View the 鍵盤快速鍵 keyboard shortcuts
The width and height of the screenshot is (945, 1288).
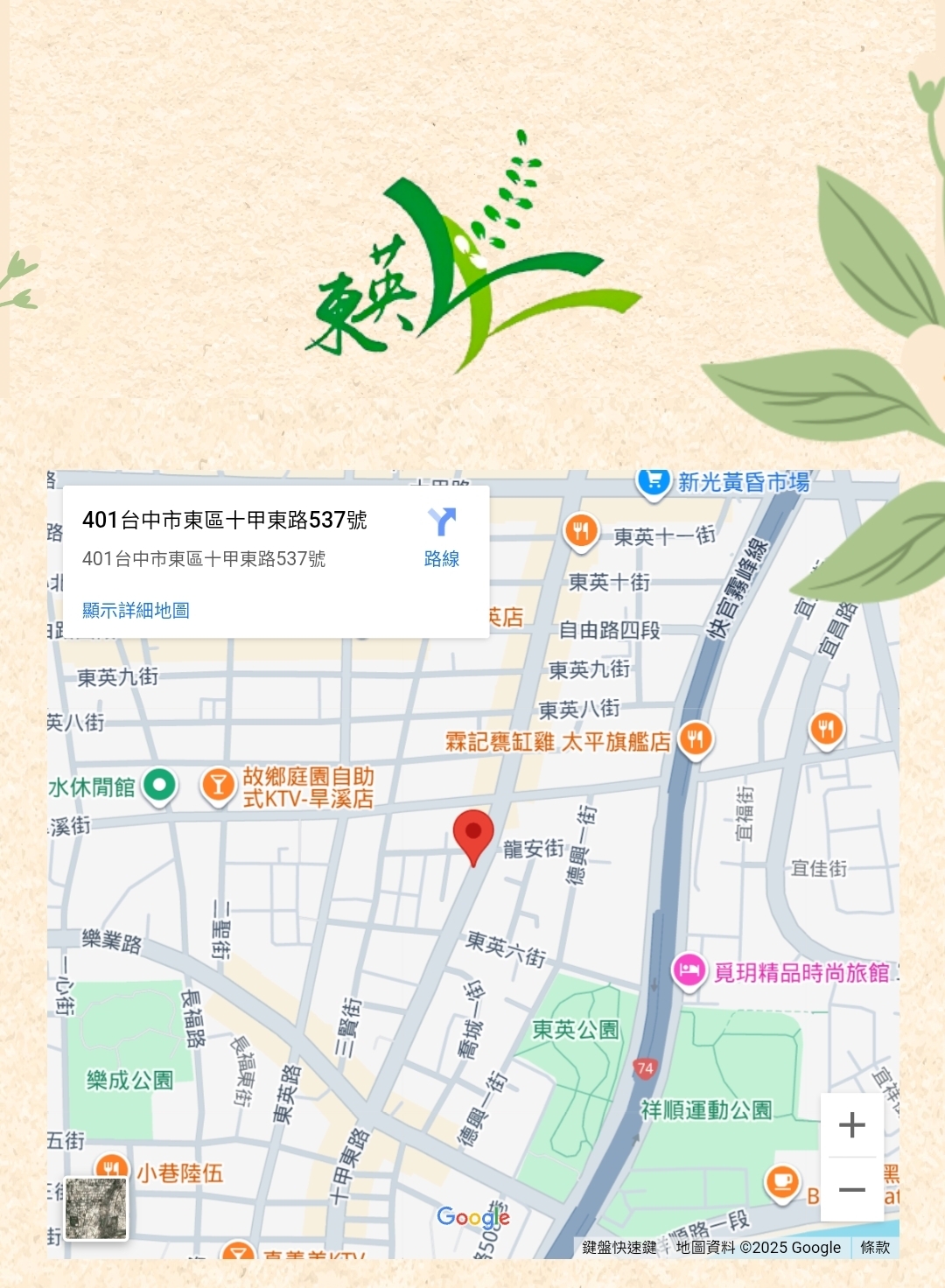[619, 1247]
